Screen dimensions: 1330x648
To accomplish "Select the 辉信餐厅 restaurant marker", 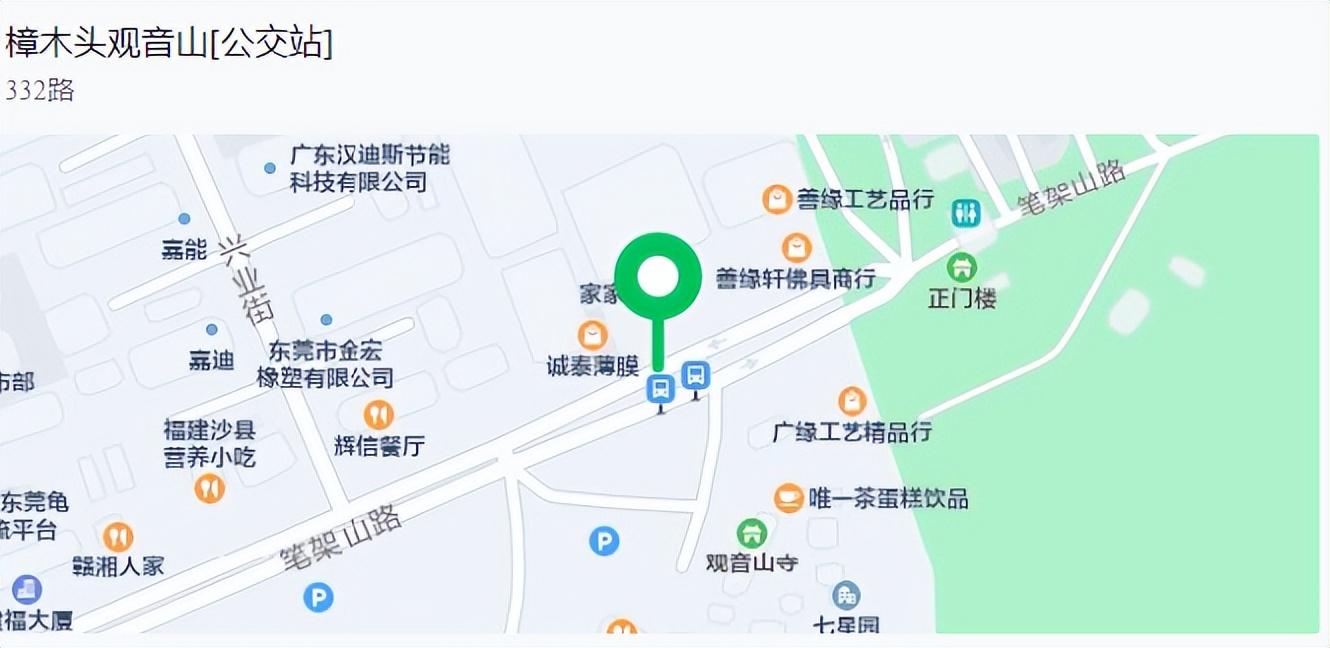I will (378, 414).
